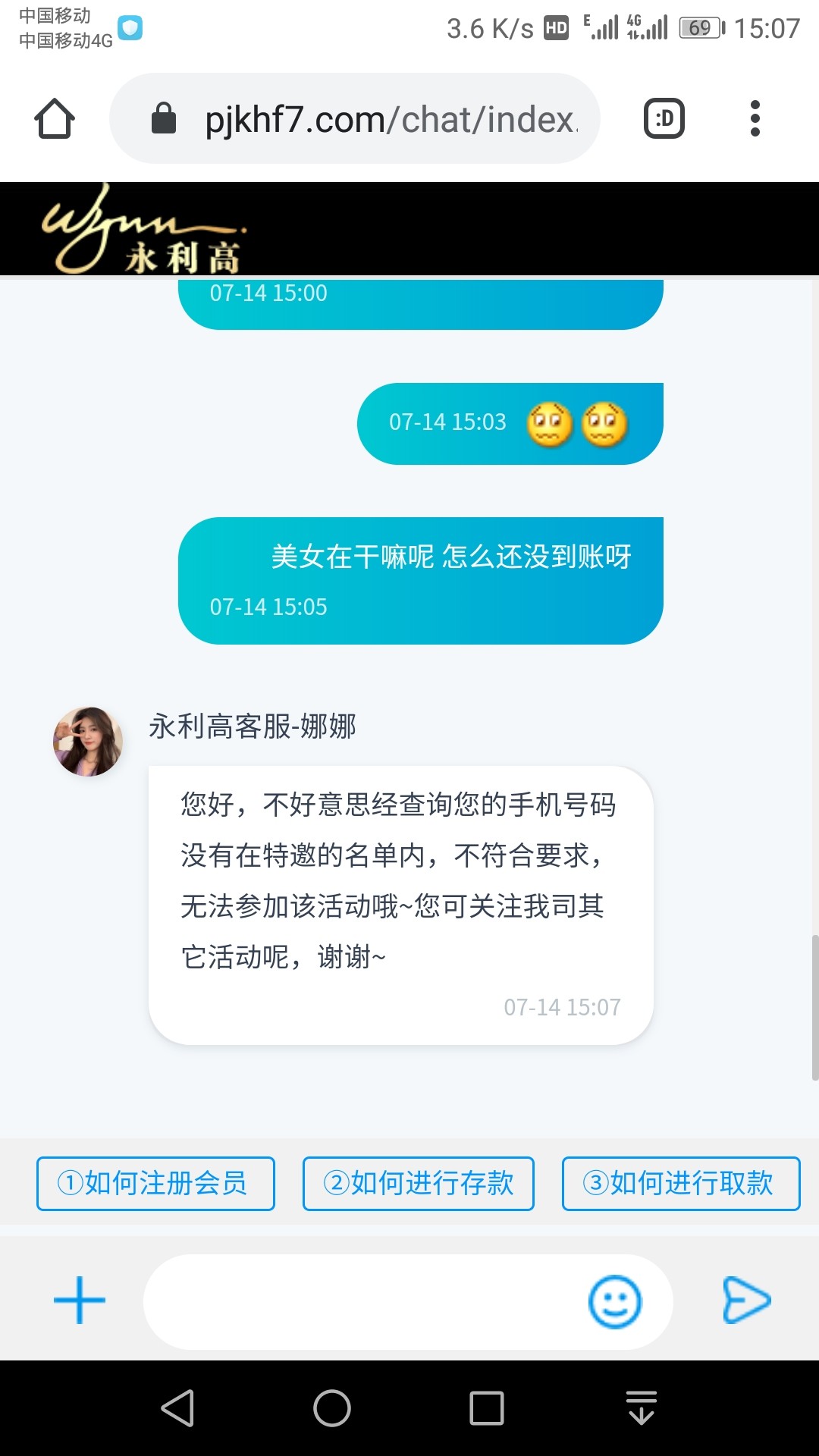
Task: Open the browser tab switcher
Action: pyautogui.click(x=664, y=119)
